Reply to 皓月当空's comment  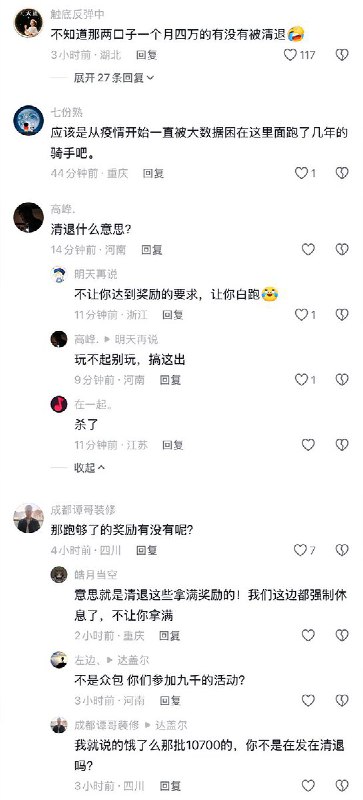pos(170,636)
